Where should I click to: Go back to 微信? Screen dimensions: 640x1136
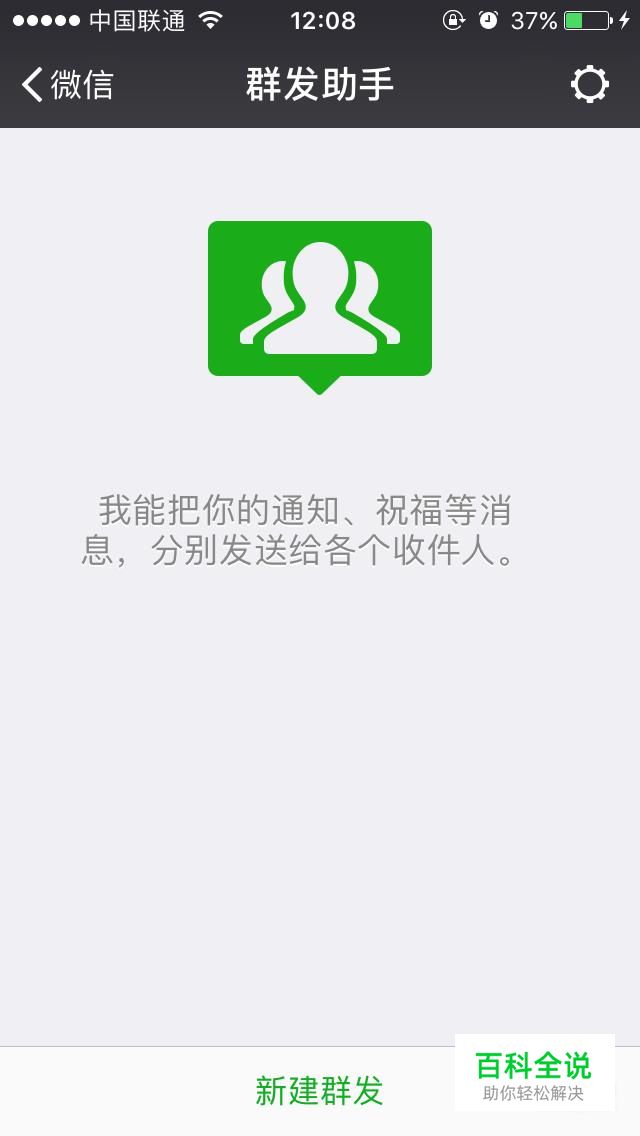click(x=68, y=85)
